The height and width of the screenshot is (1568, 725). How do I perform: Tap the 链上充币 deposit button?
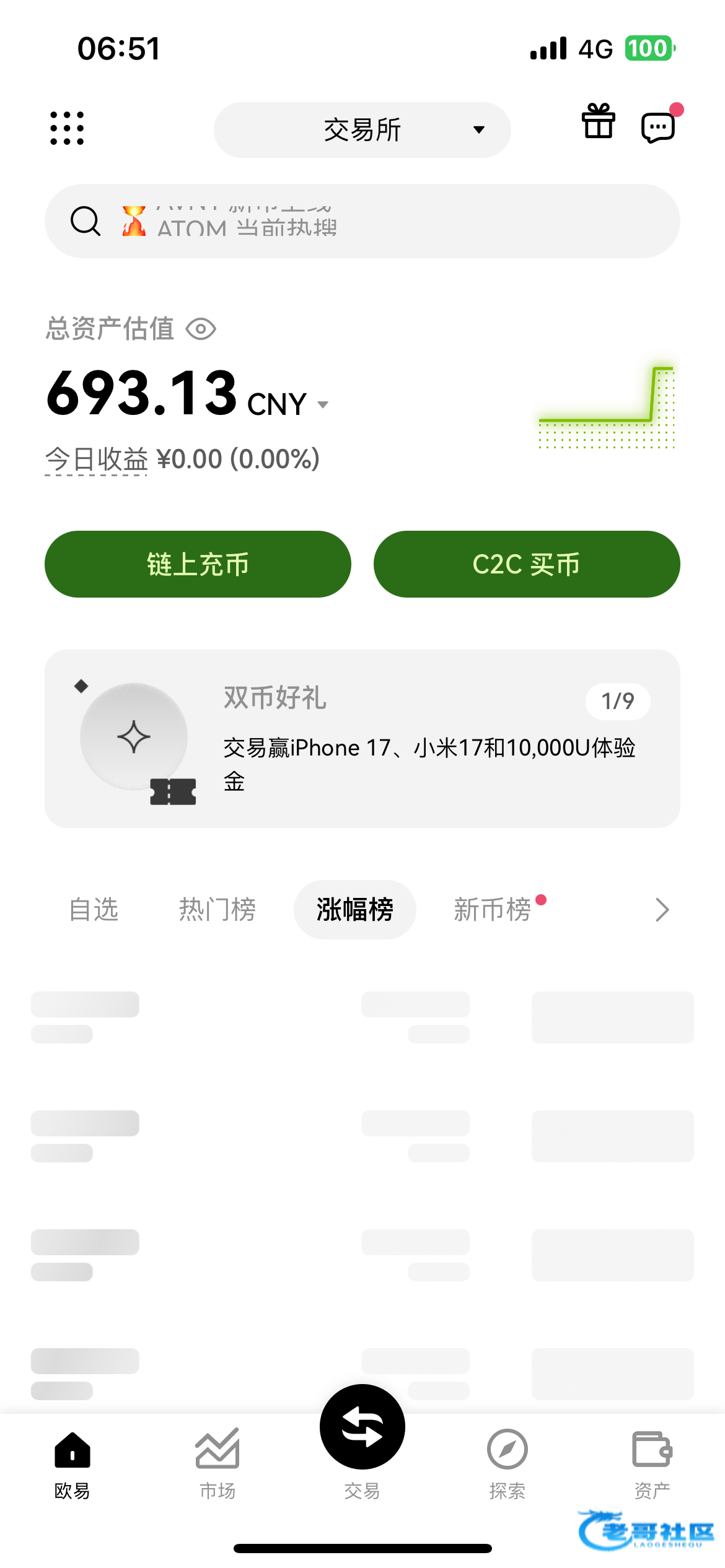point(198,564)
